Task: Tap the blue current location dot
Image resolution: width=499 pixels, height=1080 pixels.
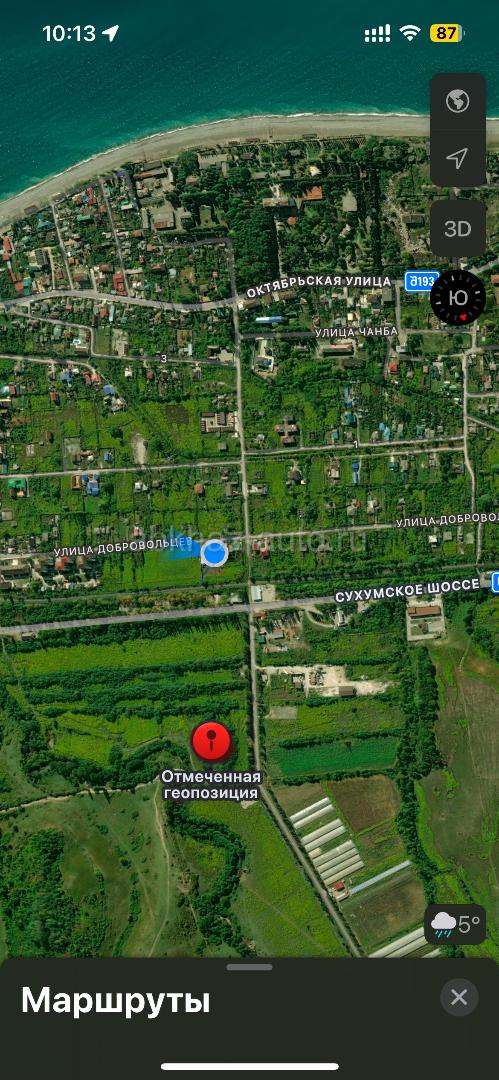Action: pyautogui.click(x=214, y=552)
